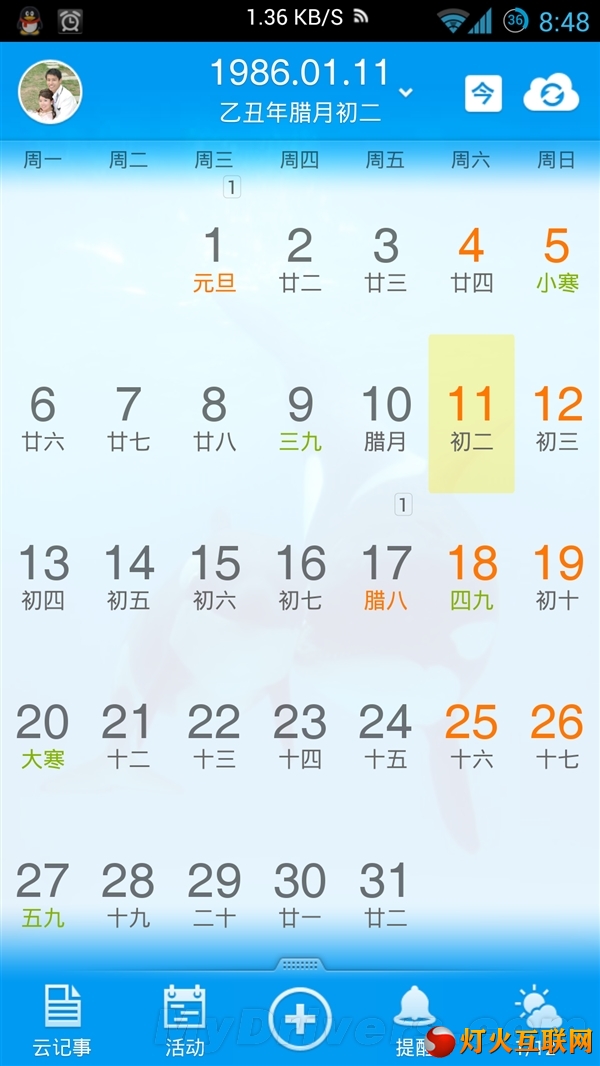
Task: Select January 26
Action: point(557,735)
